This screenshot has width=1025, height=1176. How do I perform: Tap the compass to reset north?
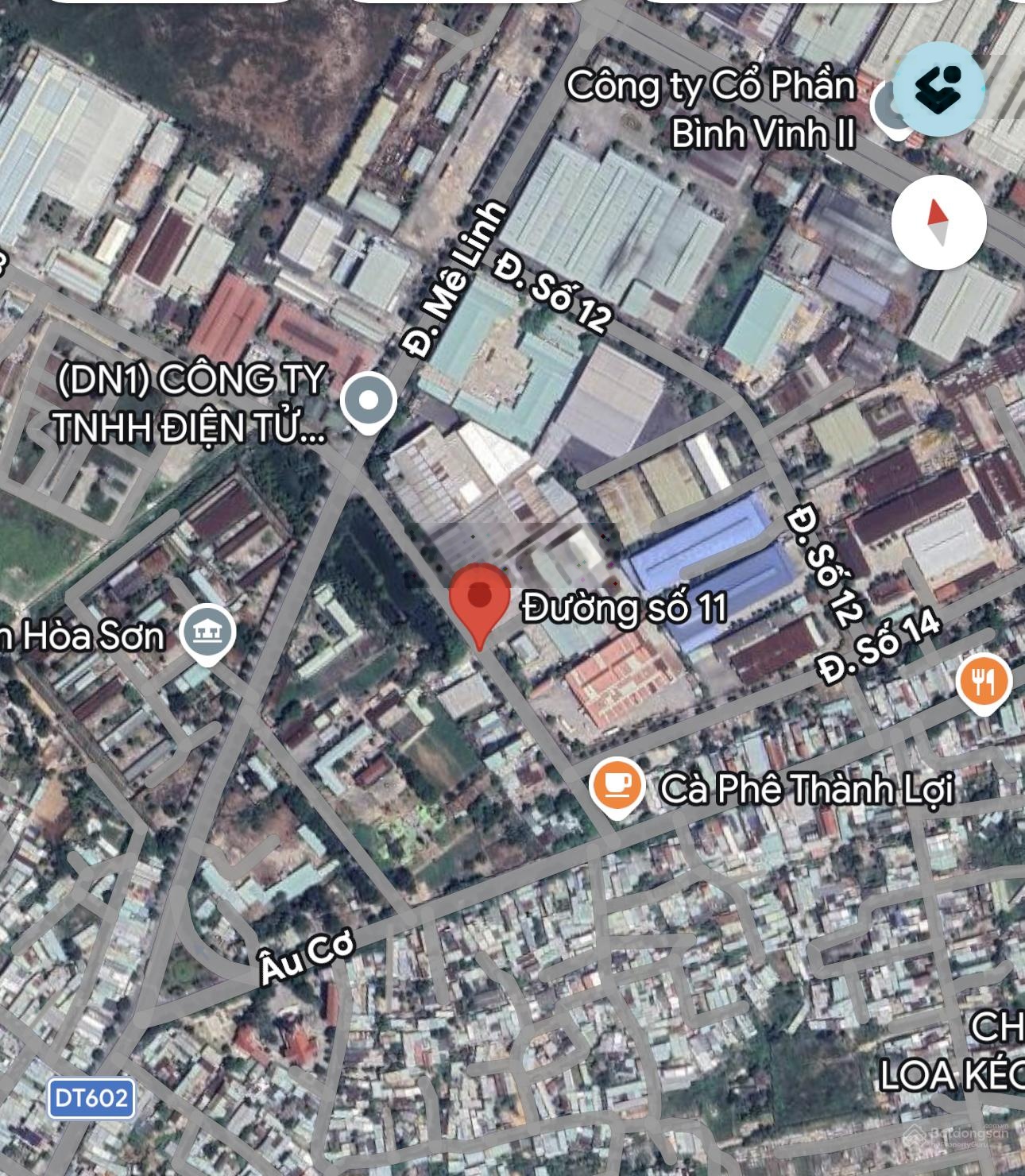point(938,222)
